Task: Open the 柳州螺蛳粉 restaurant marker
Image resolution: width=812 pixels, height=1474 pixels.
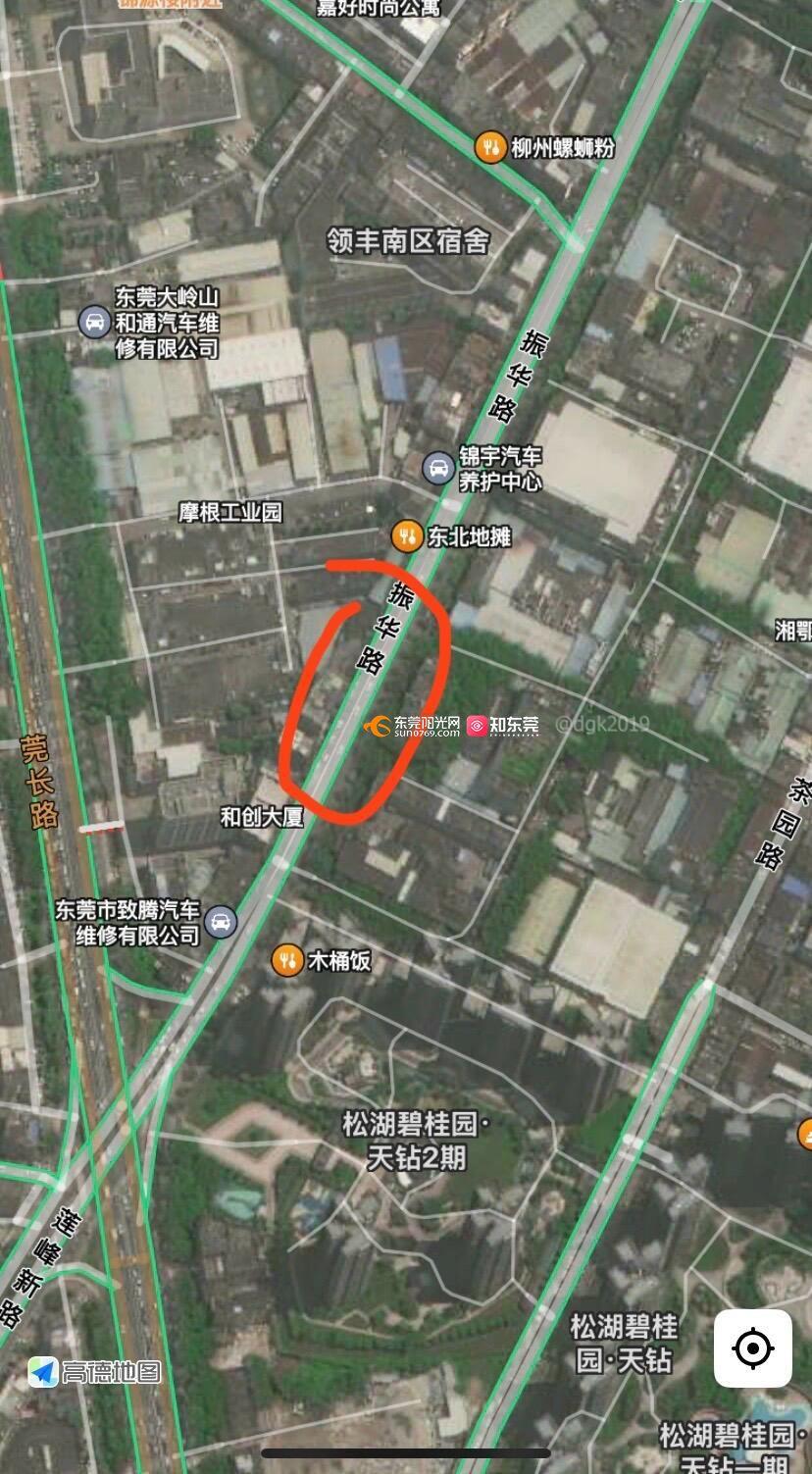Action: click(x=490, y=147)
